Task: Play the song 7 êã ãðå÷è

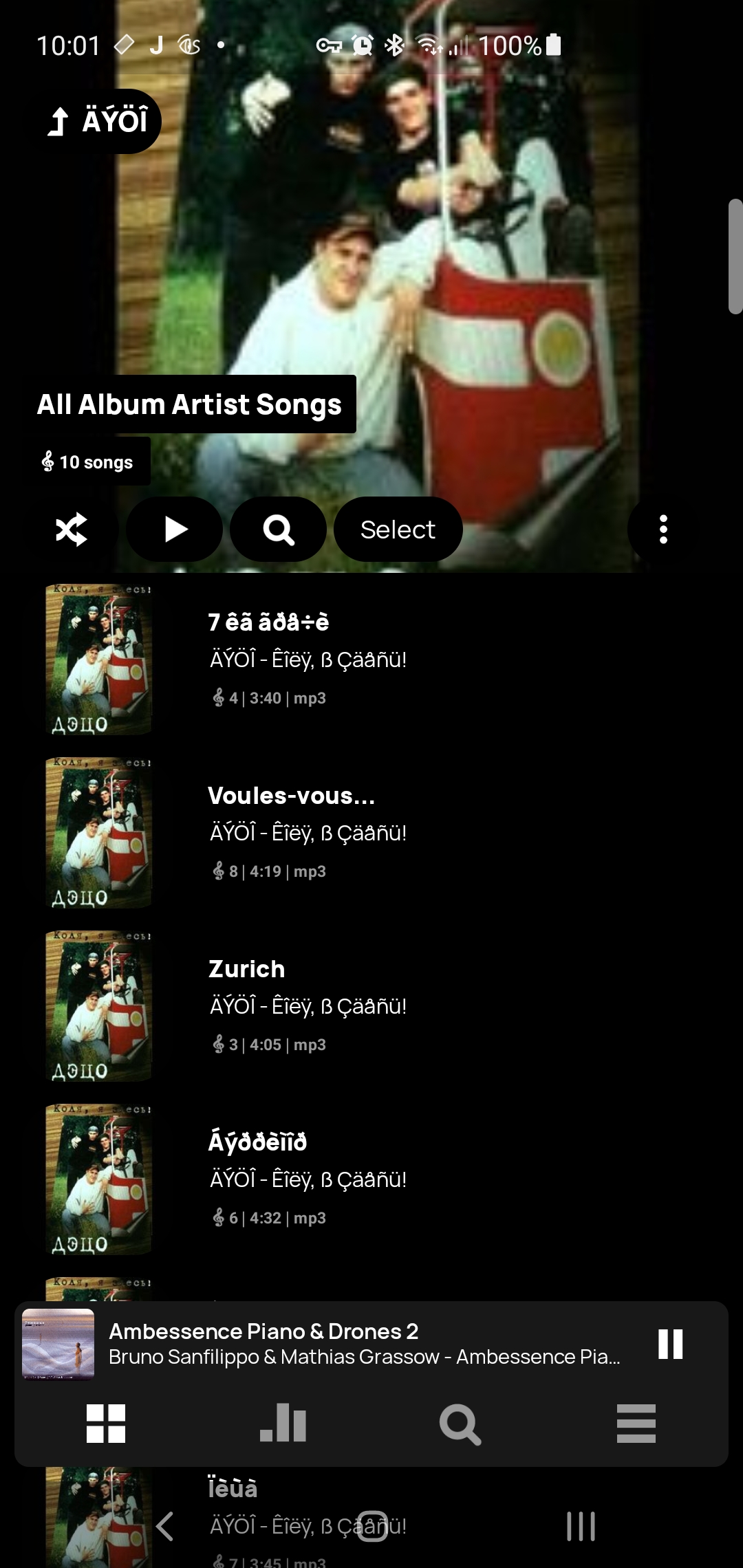Action: click(x=371, y=659)
